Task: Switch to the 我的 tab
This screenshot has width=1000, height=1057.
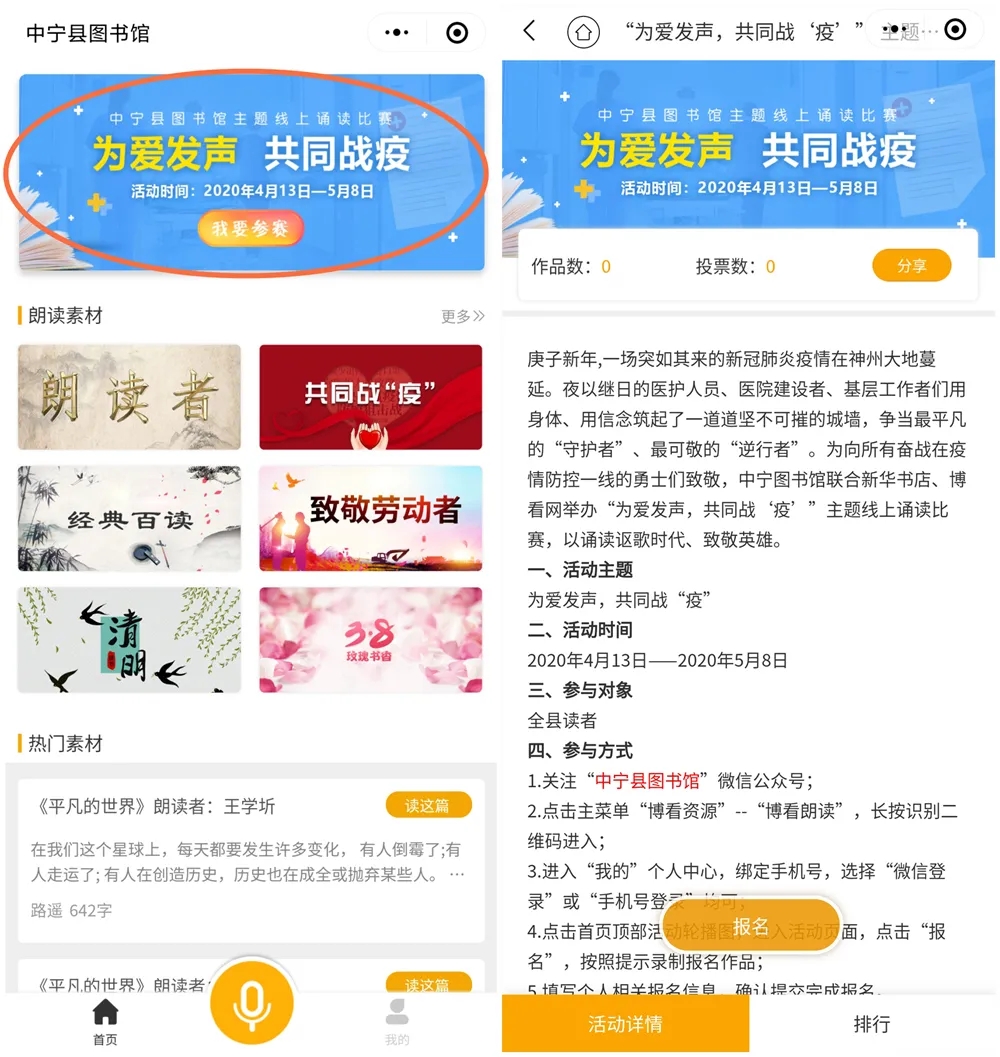Action: tap(397, 1022)
